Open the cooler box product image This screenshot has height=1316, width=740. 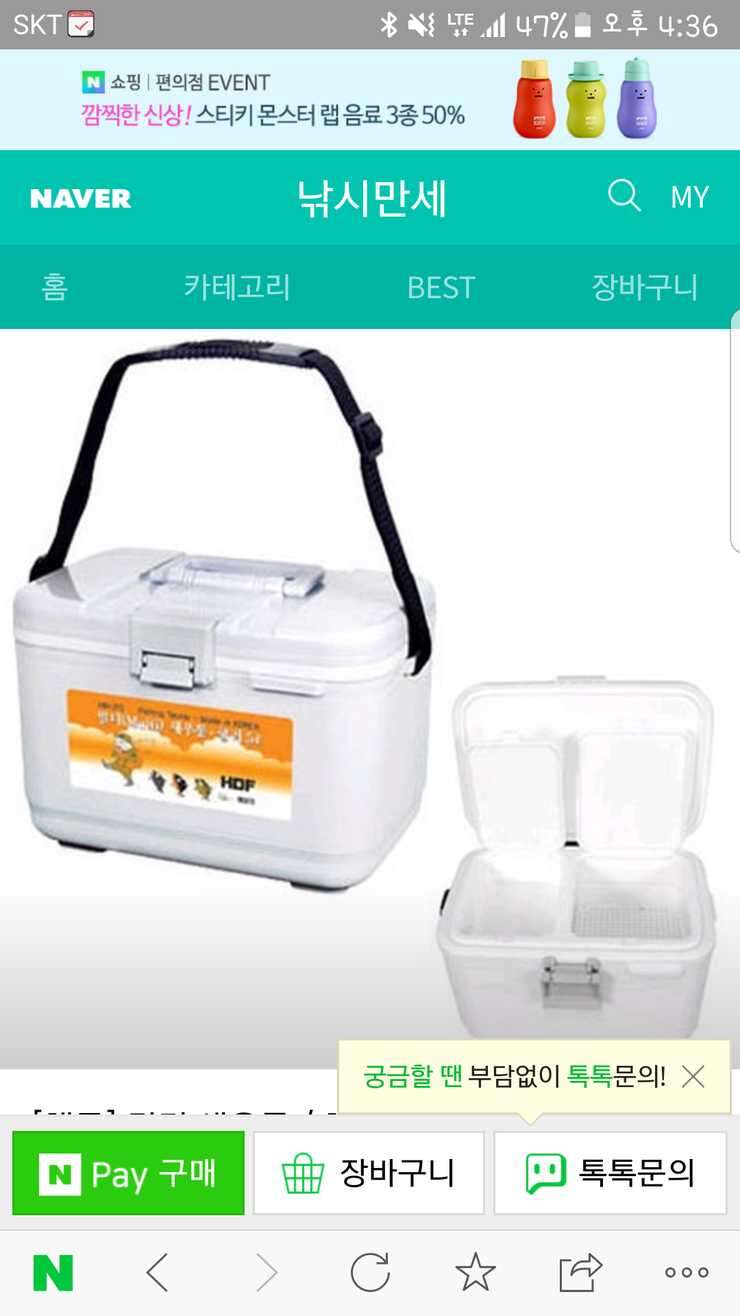(x=370, y=698)
